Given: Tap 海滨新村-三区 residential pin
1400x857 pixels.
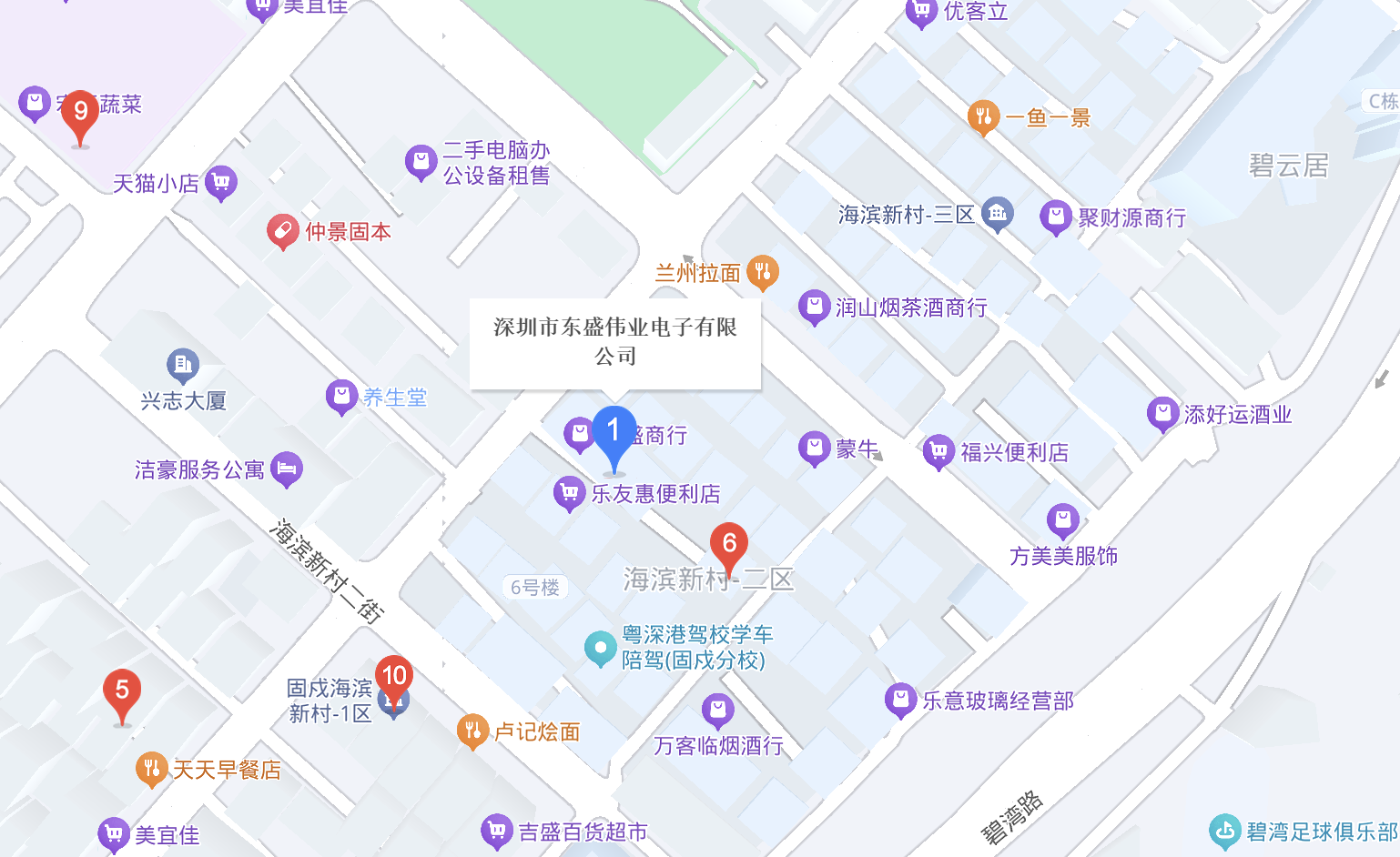Looking at the screenshot, I should [x=998, y=214].
